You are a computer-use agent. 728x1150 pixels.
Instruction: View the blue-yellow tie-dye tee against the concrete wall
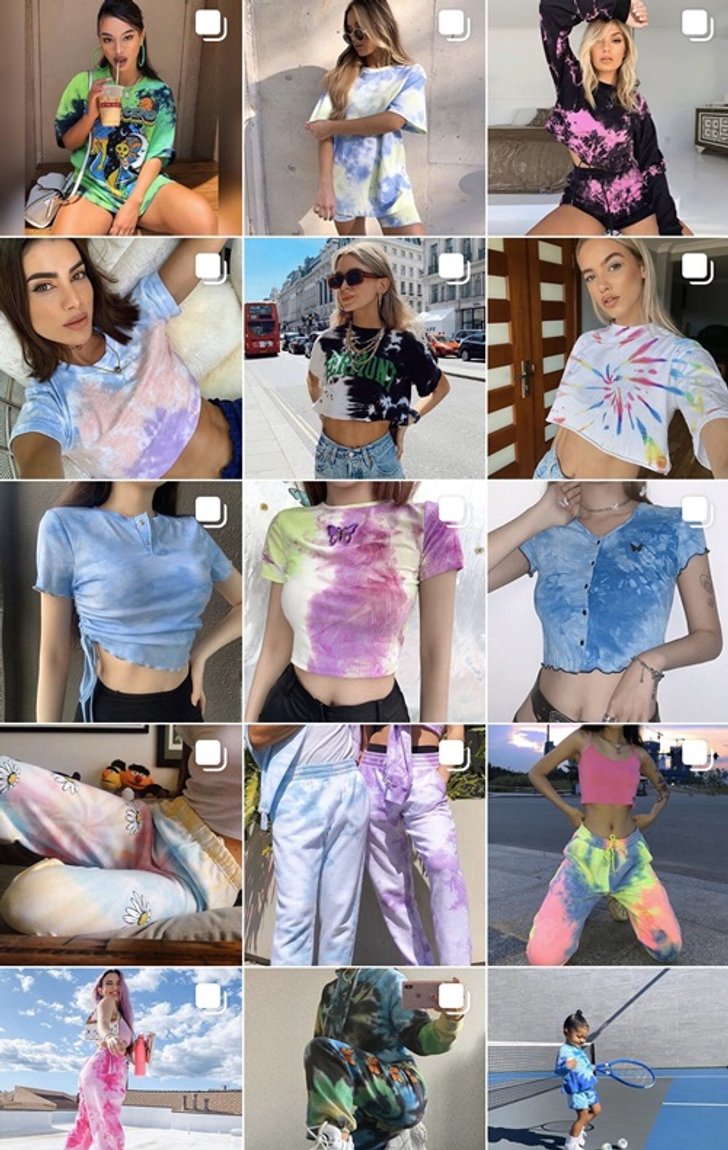[364, 117]
